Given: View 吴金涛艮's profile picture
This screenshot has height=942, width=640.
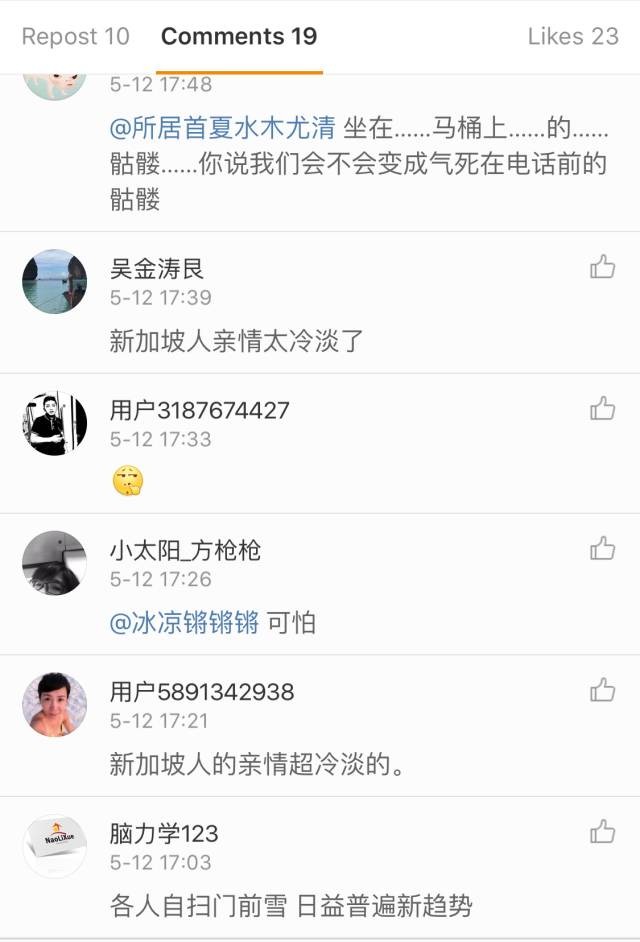Looking at the screenshot, I should (x=55, y=282).
